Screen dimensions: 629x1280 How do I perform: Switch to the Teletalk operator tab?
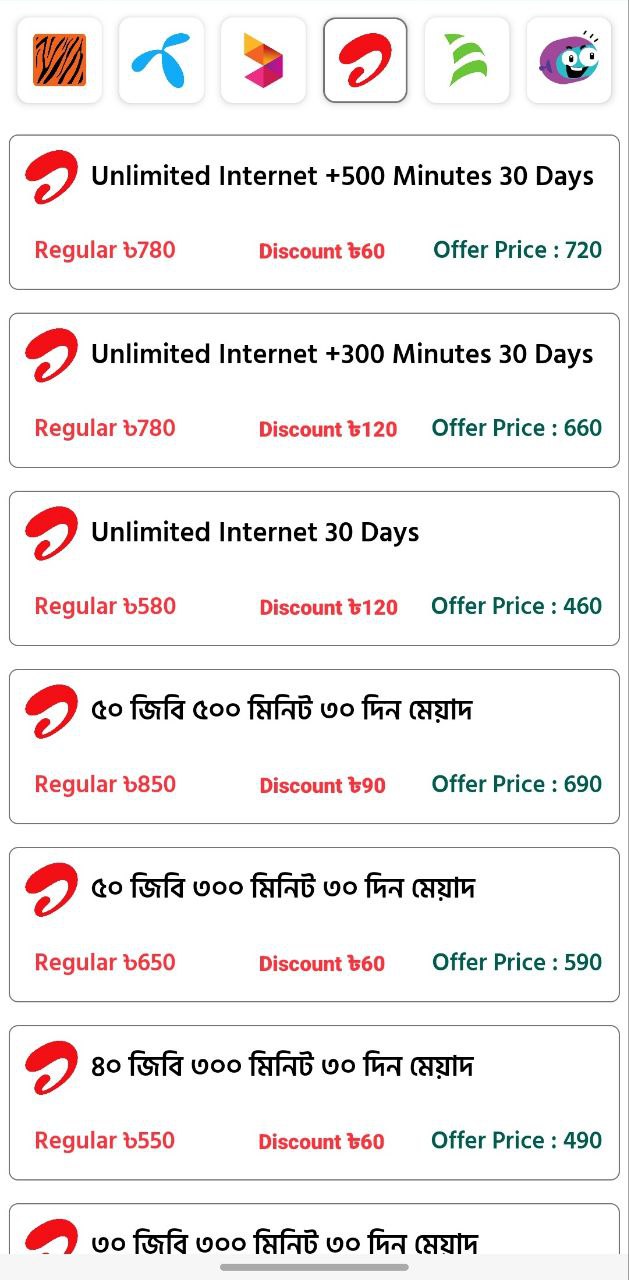pyautogui.click(x=467, y=60)
